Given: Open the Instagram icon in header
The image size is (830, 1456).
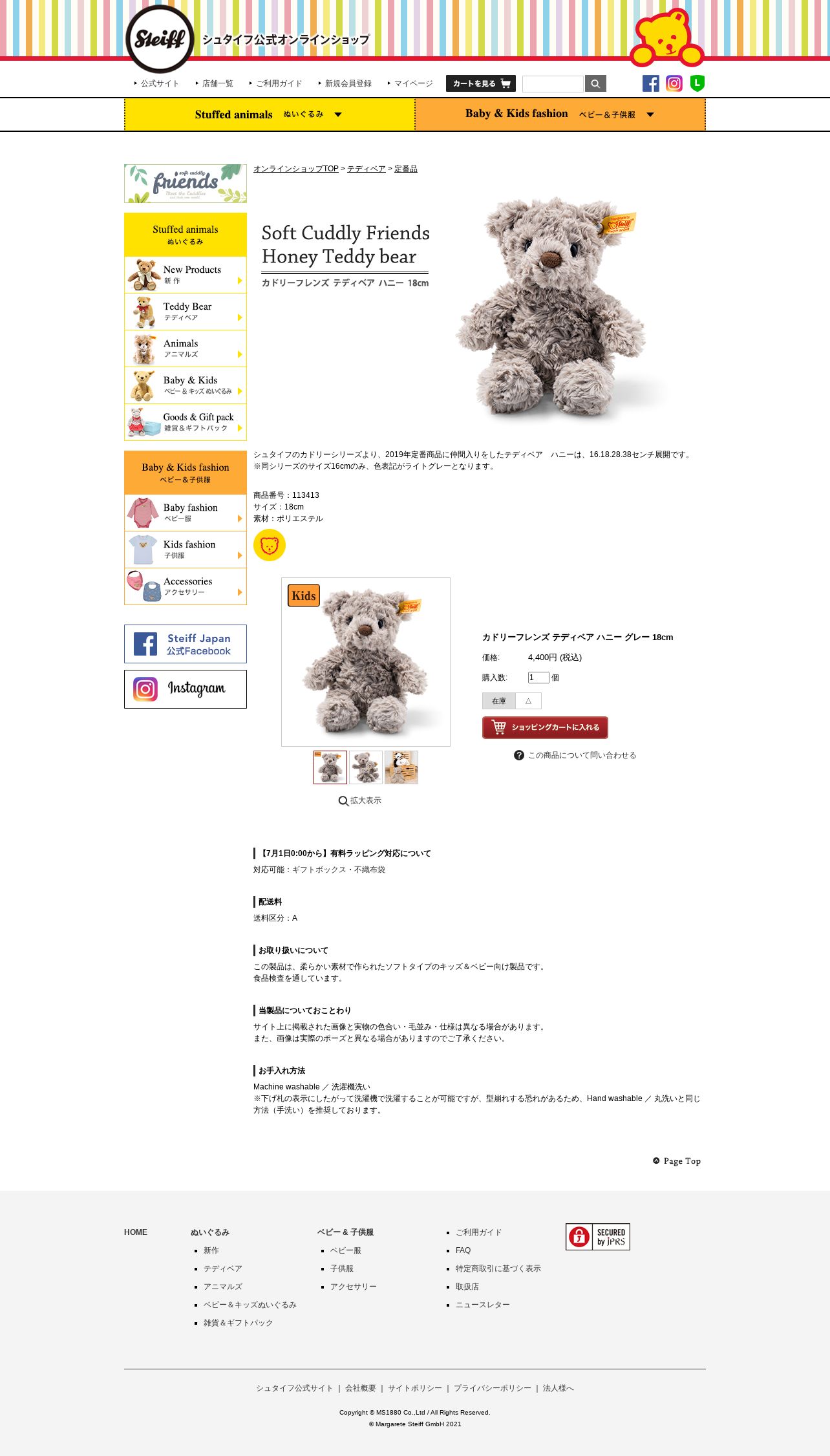Looking at the screenshot, I should click(x=674, y=83).
